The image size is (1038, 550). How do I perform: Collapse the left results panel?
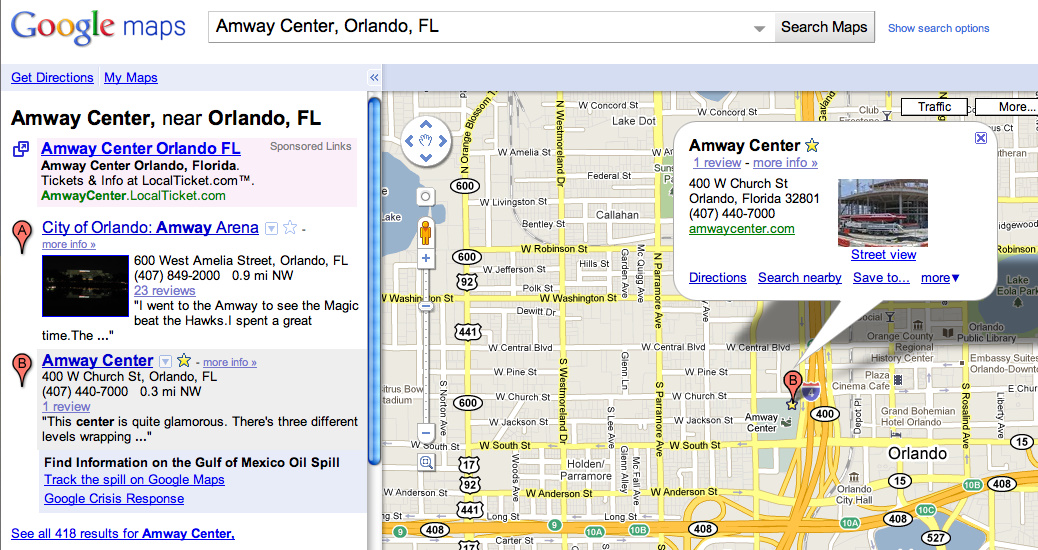(374, 77)
